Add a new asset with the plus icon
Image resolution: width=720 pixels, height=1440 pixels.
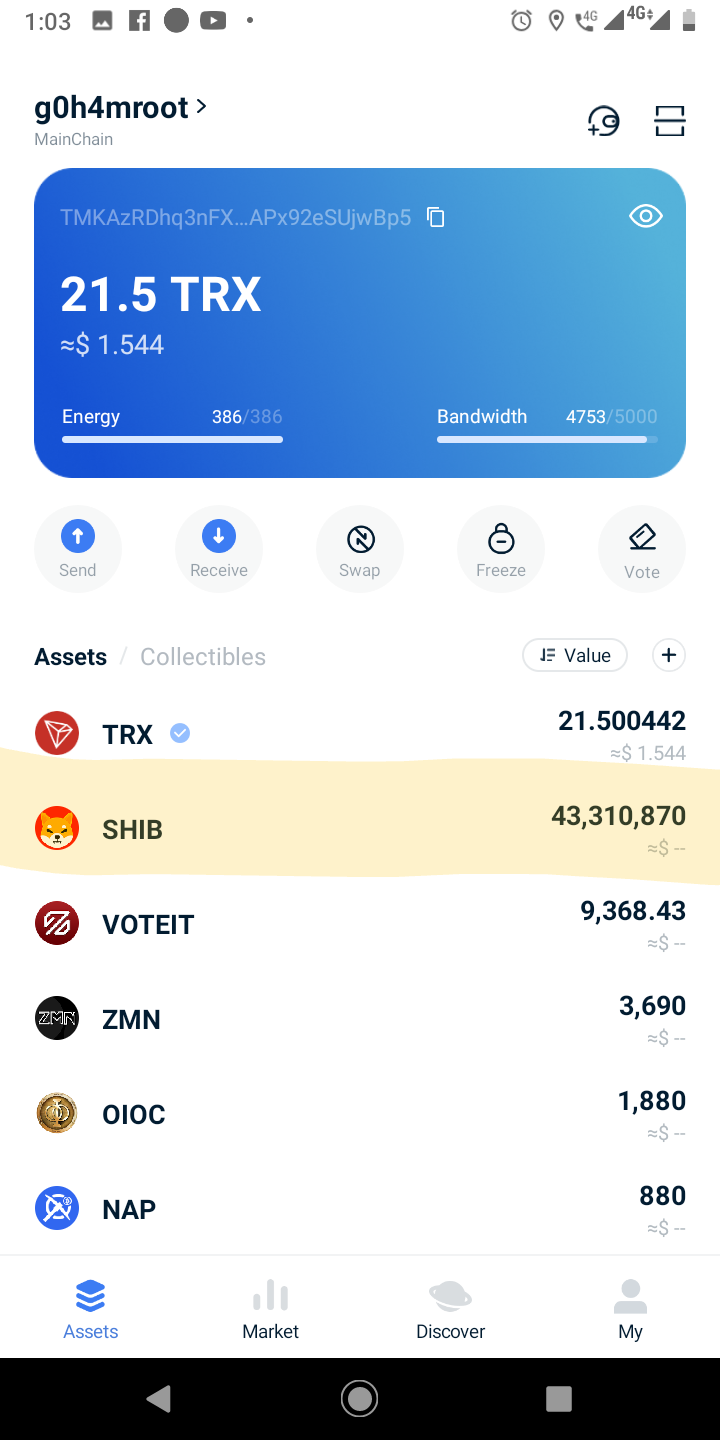click(669, 655)
